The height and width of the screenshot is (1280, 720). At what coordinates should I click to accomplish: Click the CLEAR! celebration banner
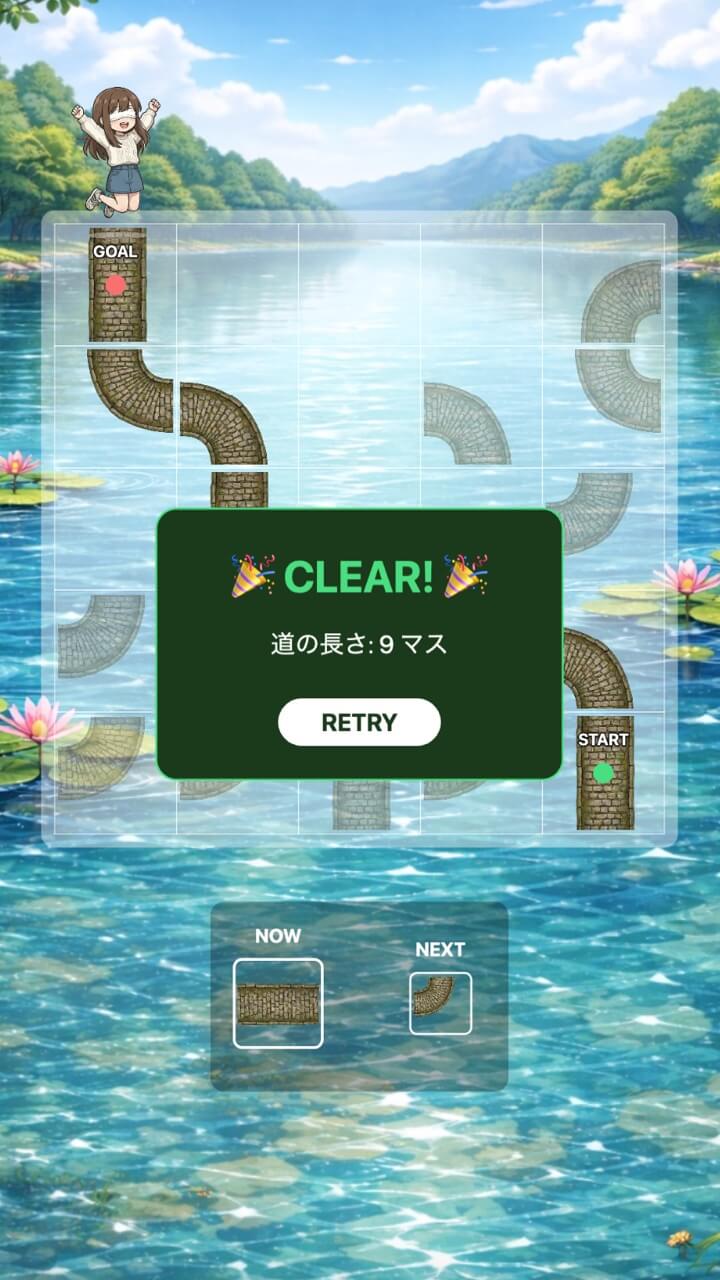point(360,573)
